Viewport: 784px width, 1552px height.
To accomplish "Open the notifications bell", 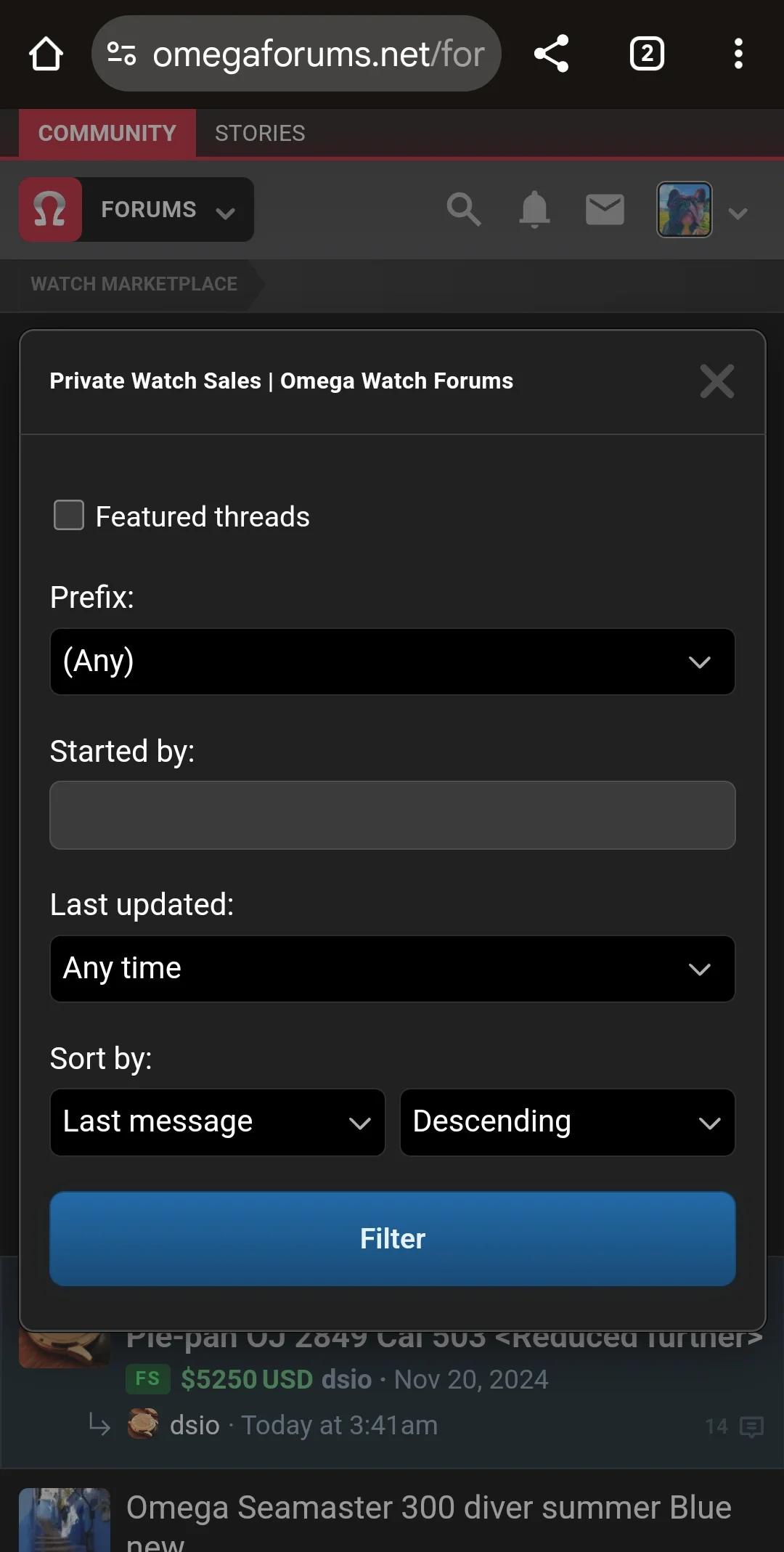I will point(534,210).
